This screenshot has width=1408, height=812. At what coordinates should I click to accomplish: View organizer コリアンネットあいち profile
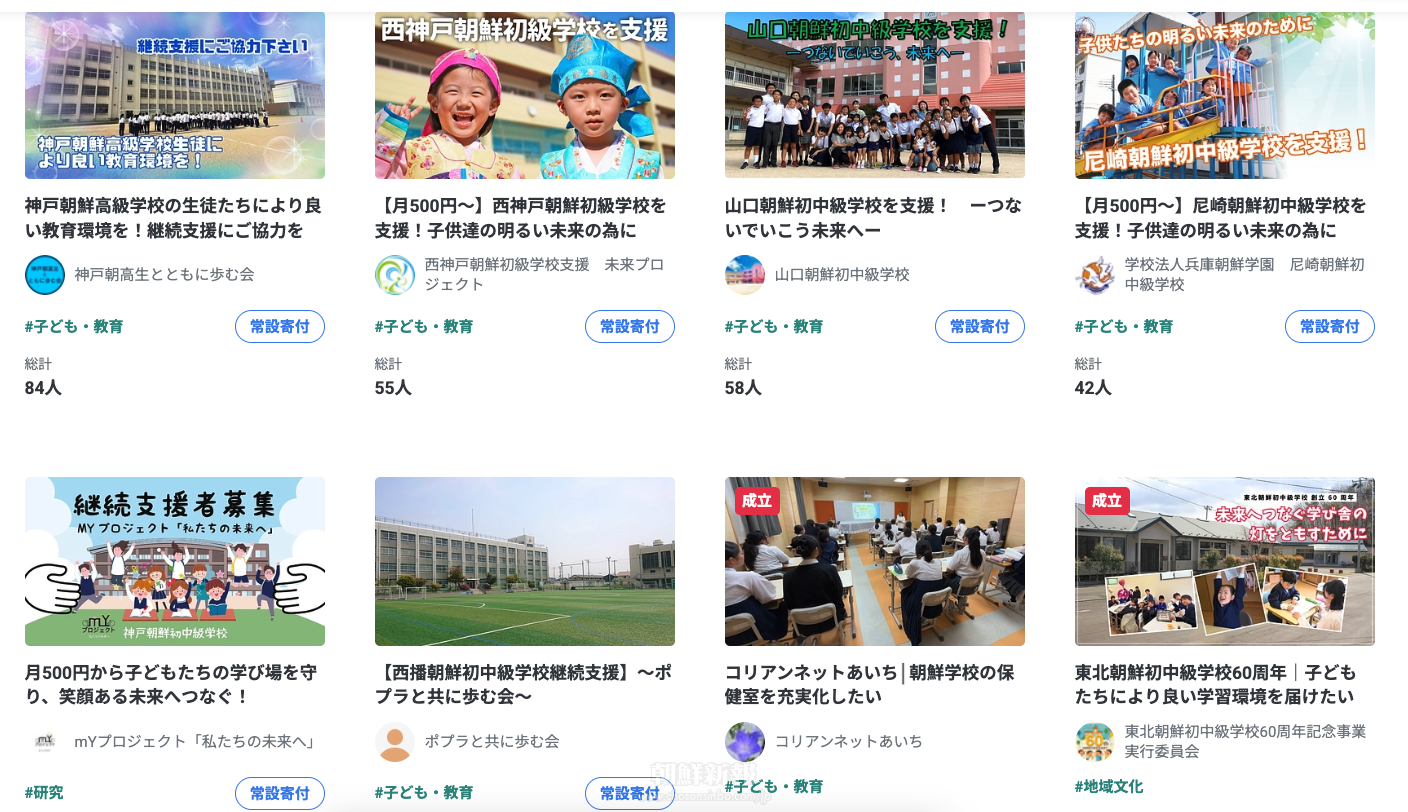(848, 741)
